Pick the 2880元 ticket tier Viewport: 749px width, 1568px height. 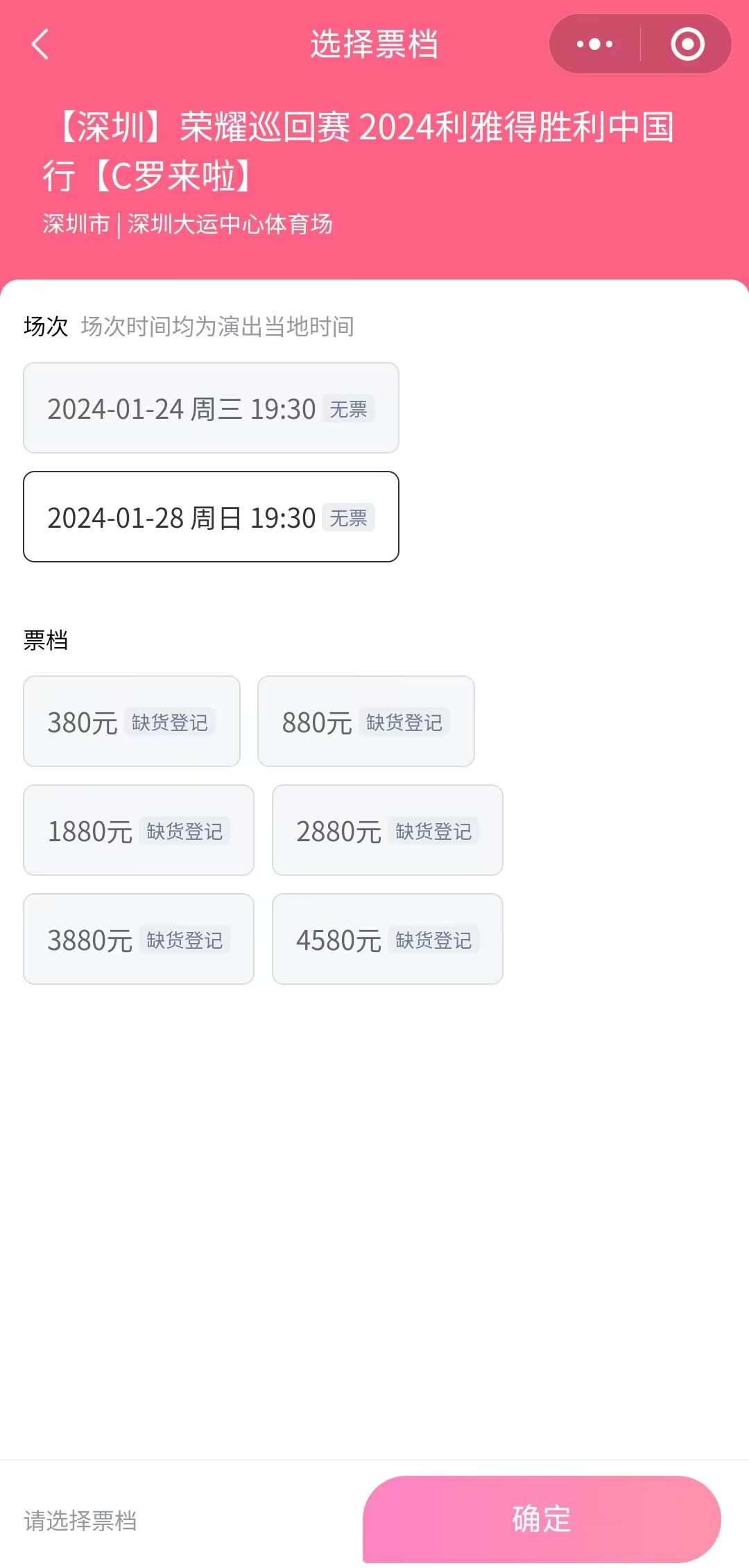coord(387,830)
